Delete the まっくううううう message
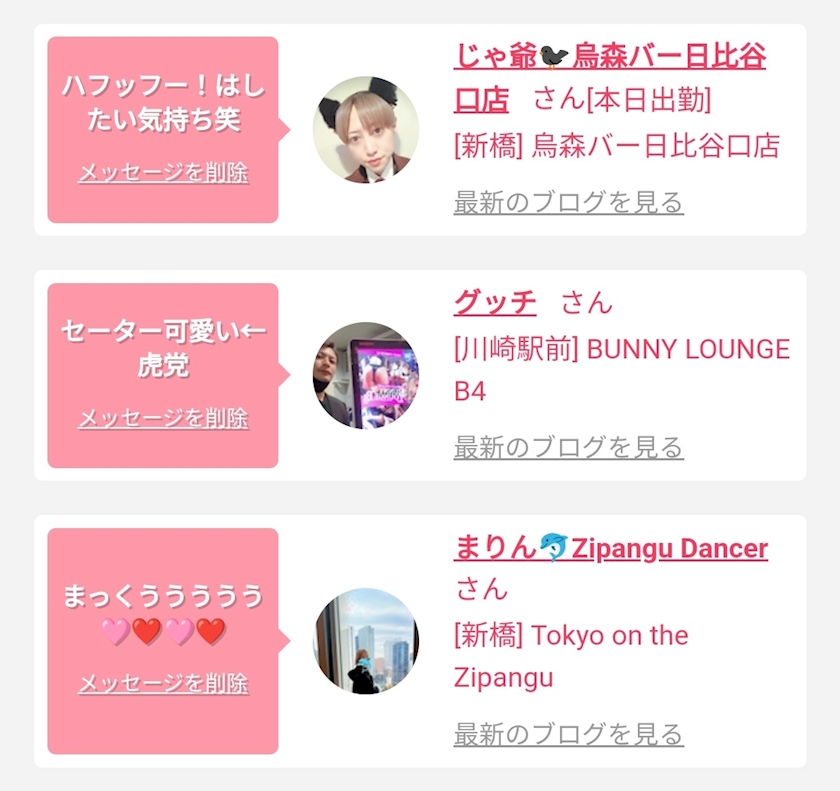The image size is (840, 791). click(x=163, y=683)
